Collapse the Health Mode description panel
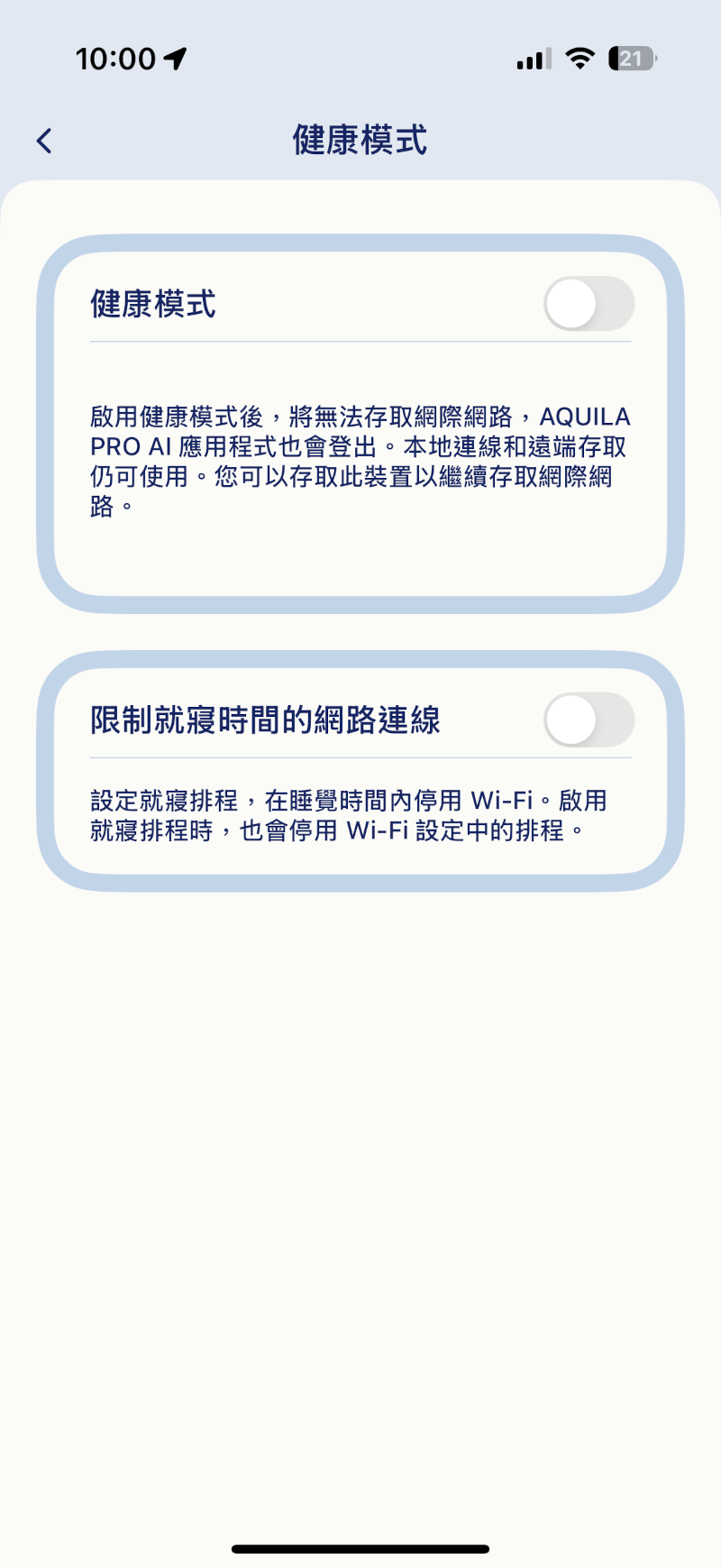Screen dimensions: 721x1568 pos(360,460)
